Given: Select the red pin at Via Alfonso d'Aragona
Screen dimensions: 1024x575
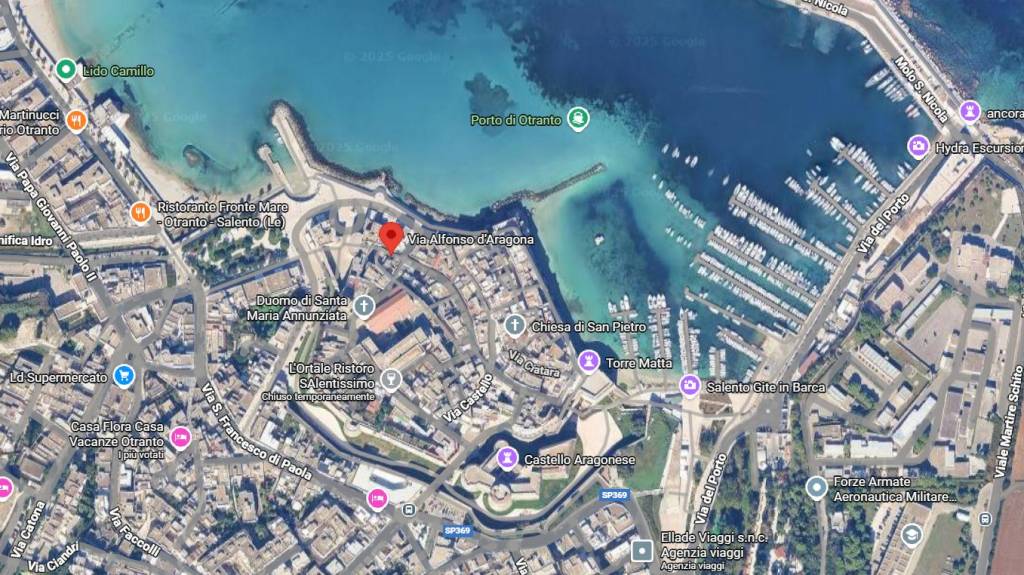Looking at the screenshot, I should click(391, 236).
